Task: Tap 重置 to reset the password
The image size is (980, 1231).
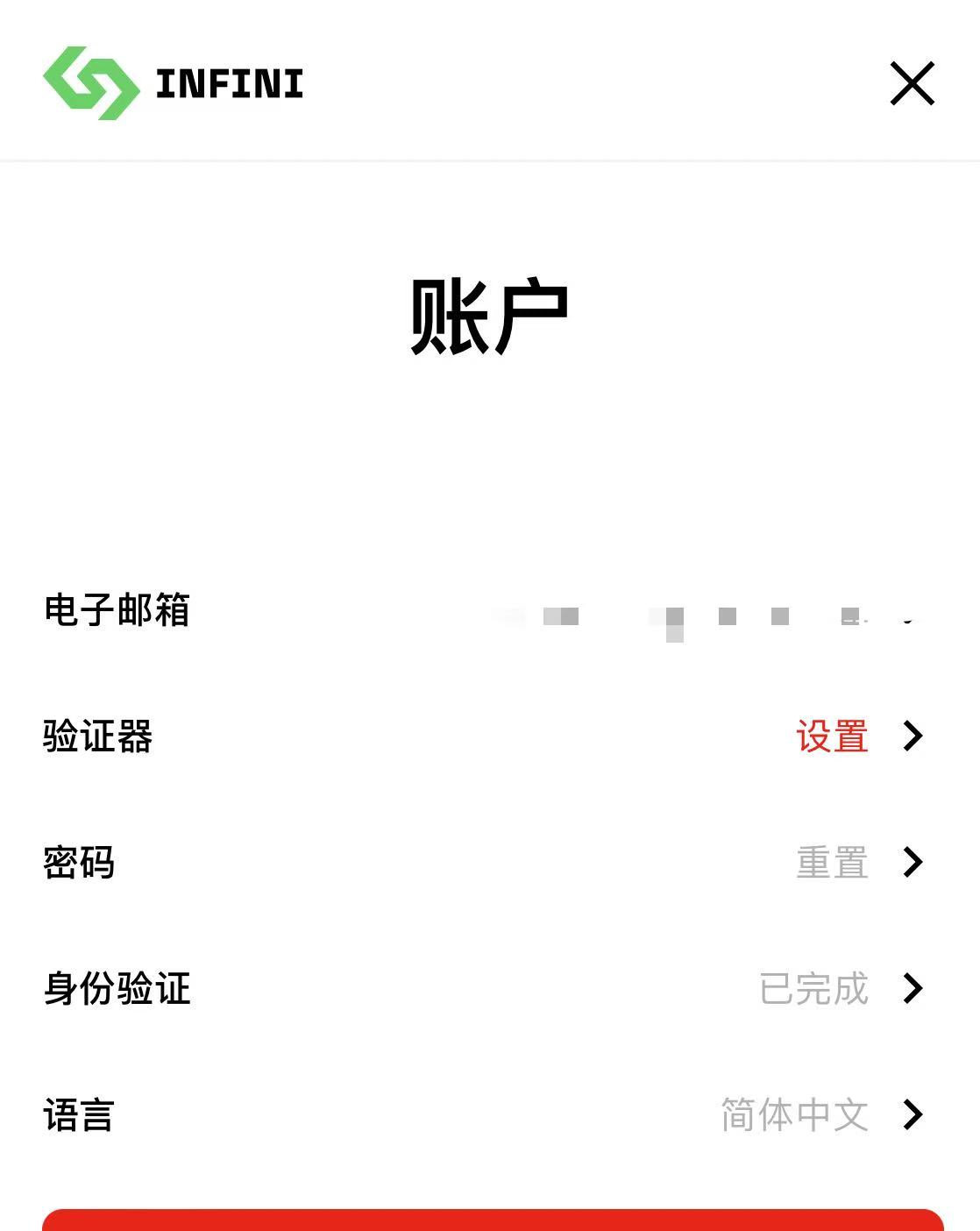Action: coord(830,863)
